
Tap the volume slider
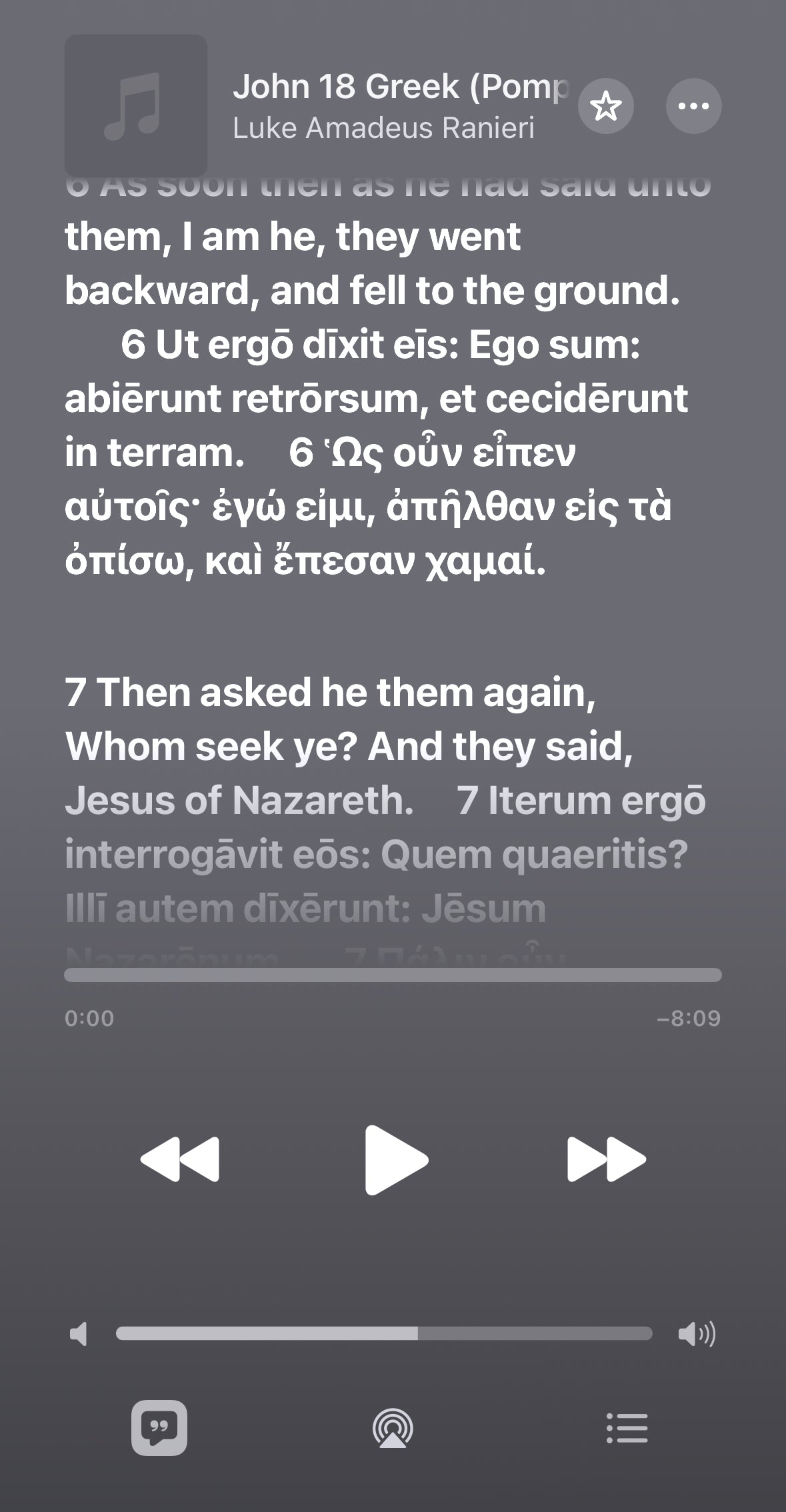pos(384,1333)
